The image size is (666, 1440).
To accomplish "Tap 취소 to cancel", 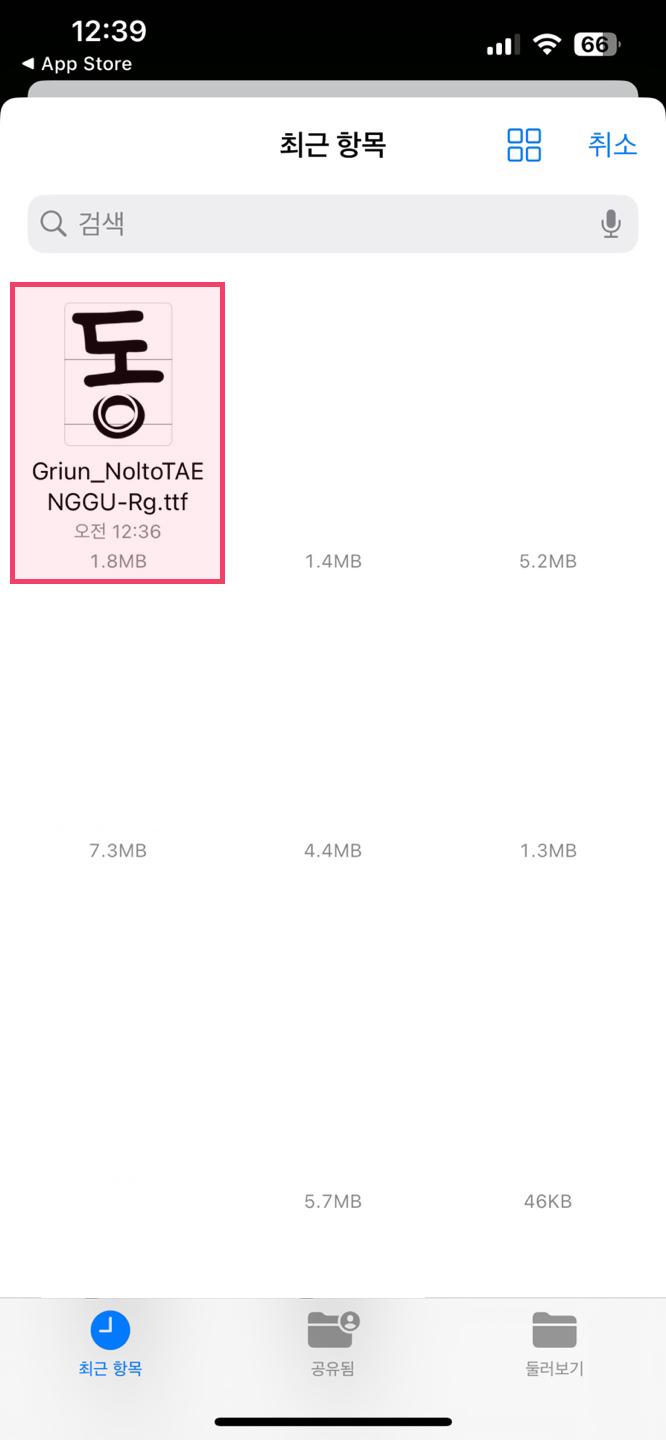I will [x=612, y=145].
